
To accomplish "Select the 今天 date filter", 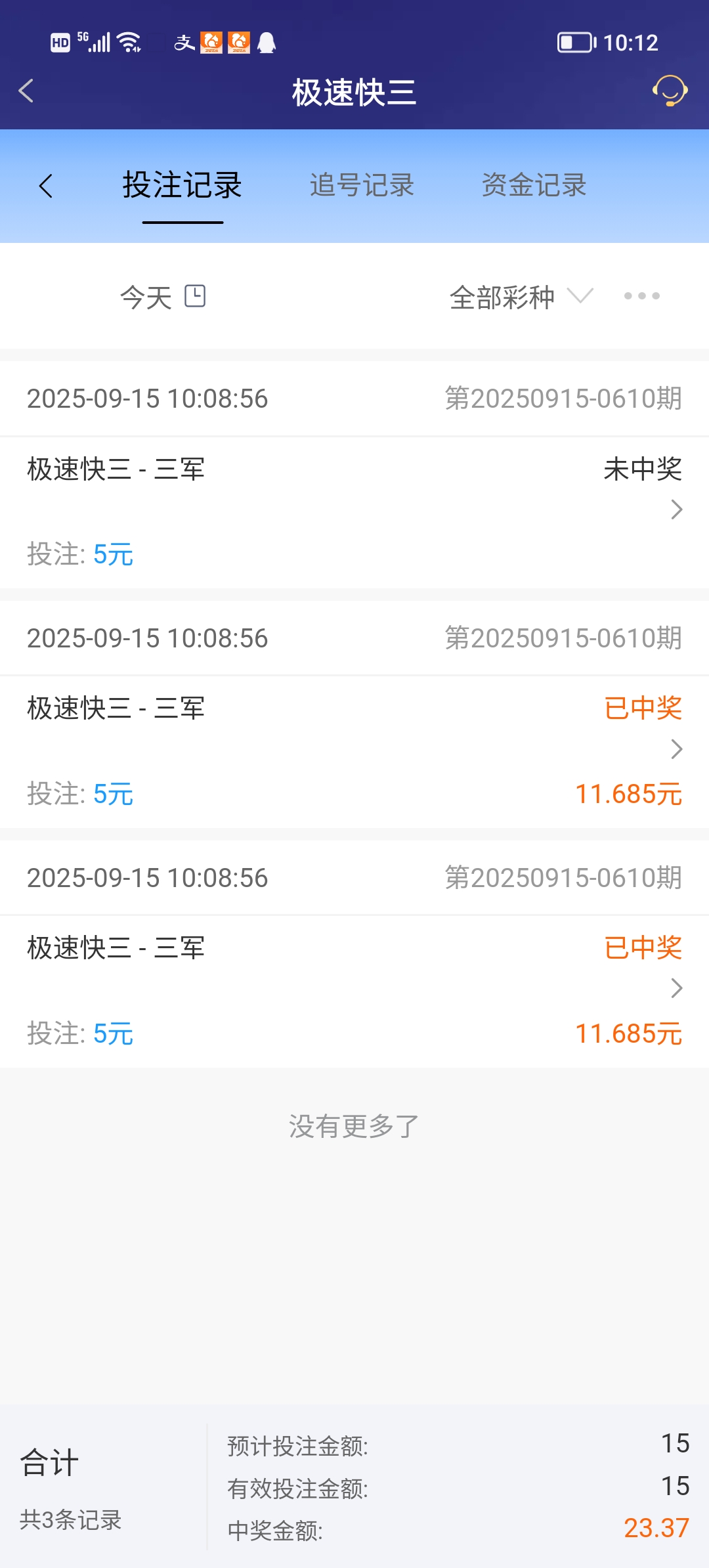I will point(145,296).
